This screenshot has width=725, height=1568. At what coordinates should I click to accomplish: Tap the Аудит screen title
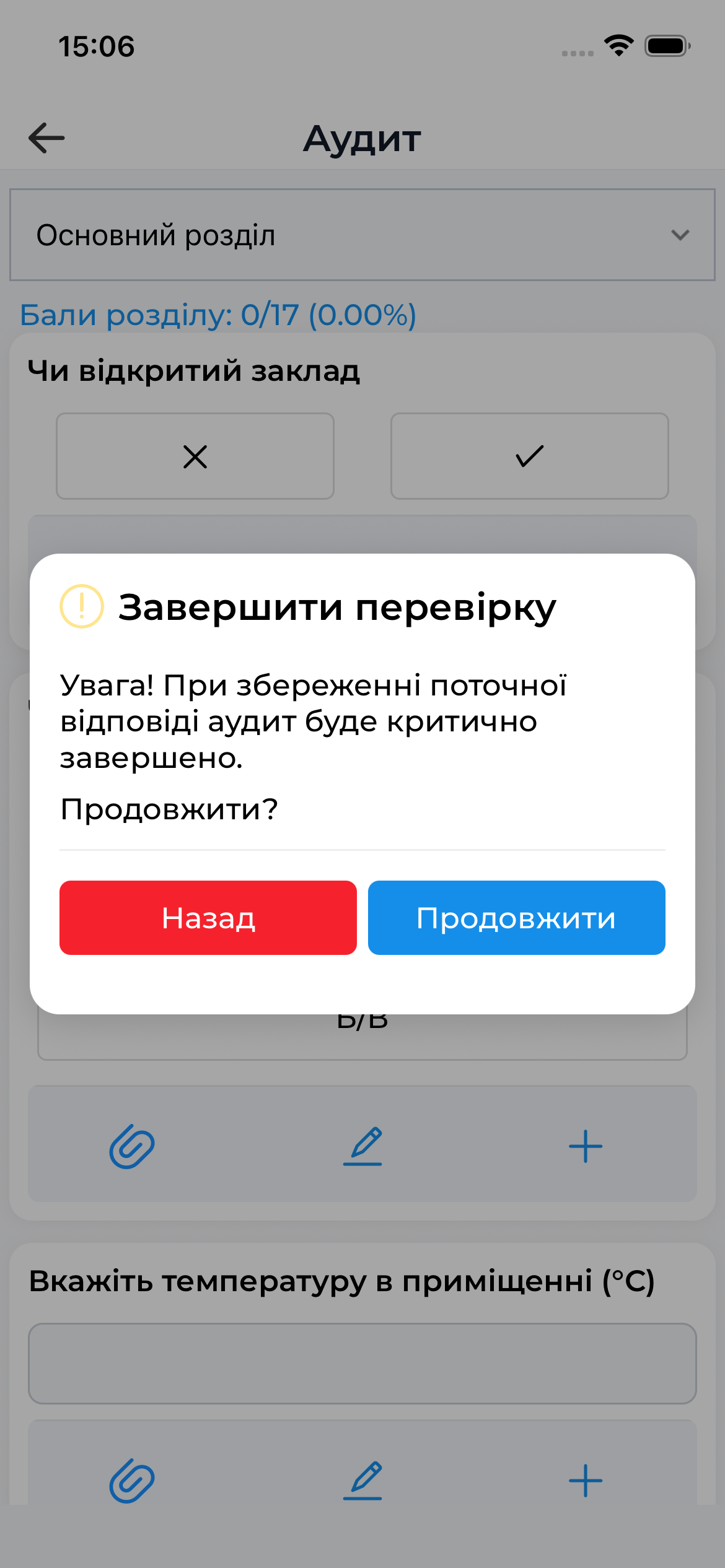(x=362, y=138)
